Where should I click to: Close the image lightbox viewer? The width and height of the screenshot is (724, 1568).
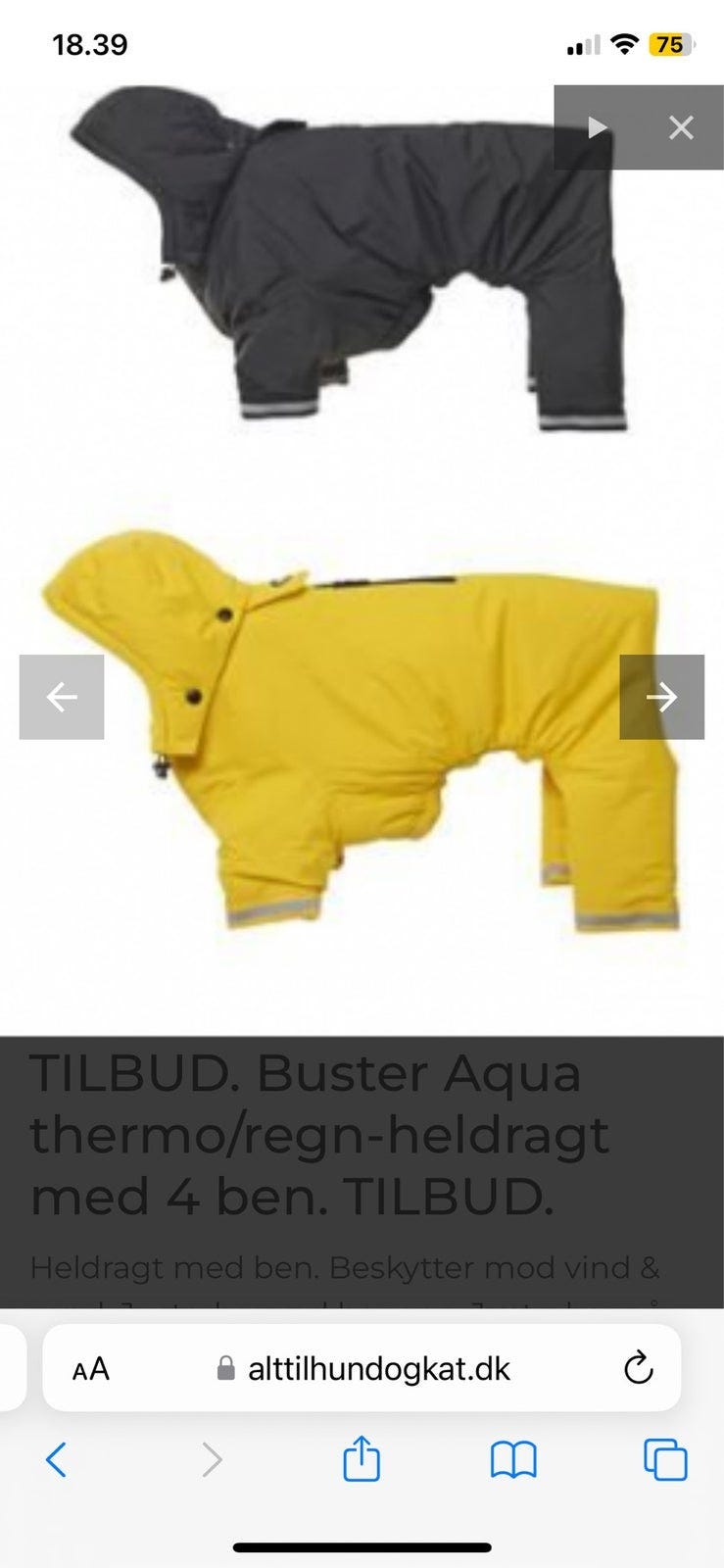[x=681, y=127]
